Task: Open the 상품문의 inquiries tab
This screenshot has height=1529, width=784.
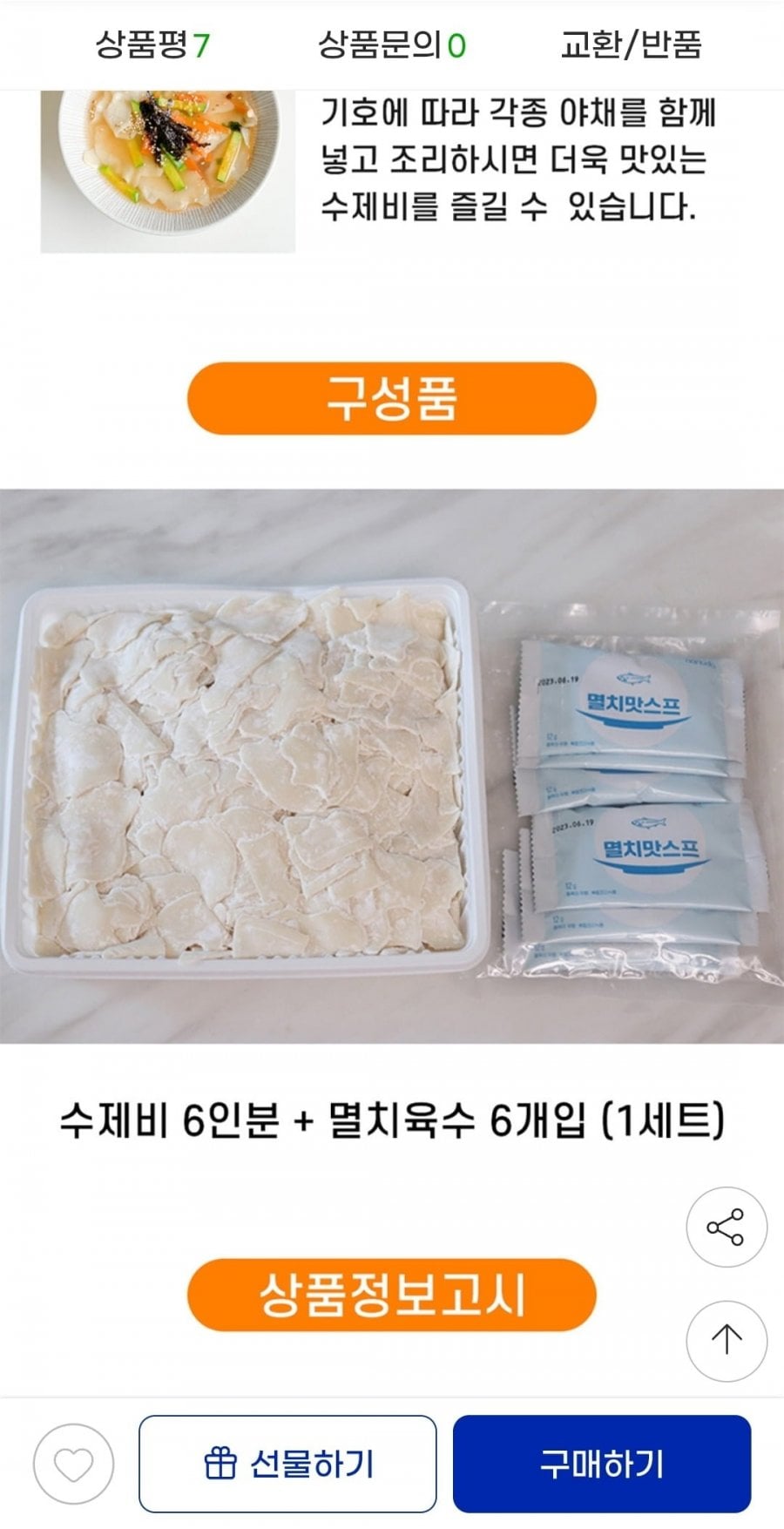Action: point(391,44)
